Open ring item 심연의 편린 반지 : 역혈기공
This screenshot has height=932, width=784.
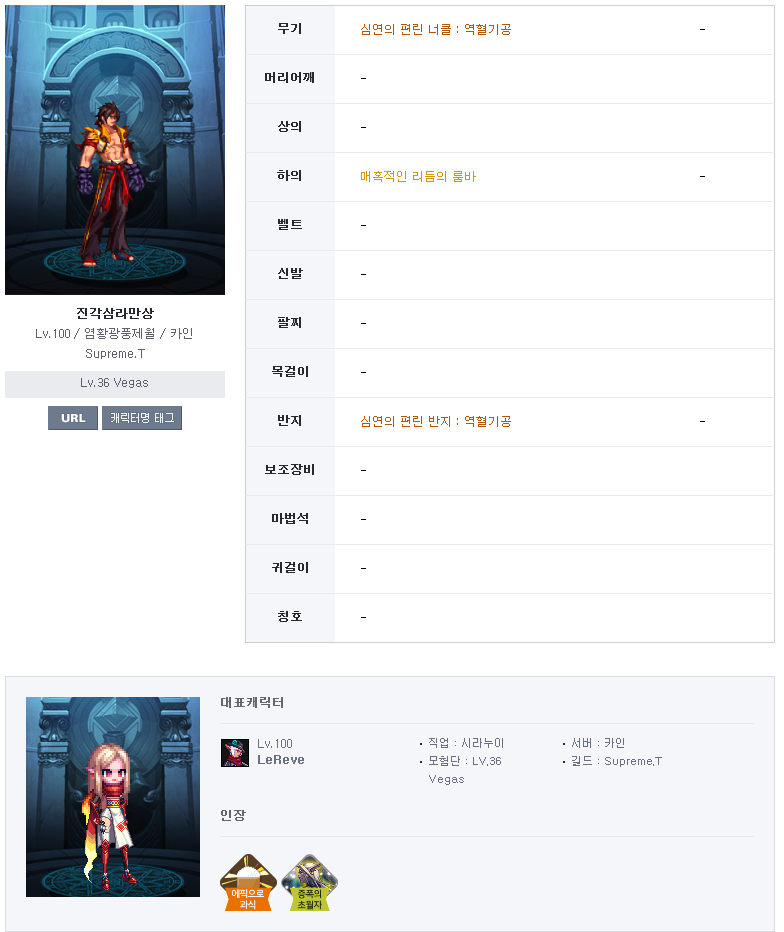(435, 422)
